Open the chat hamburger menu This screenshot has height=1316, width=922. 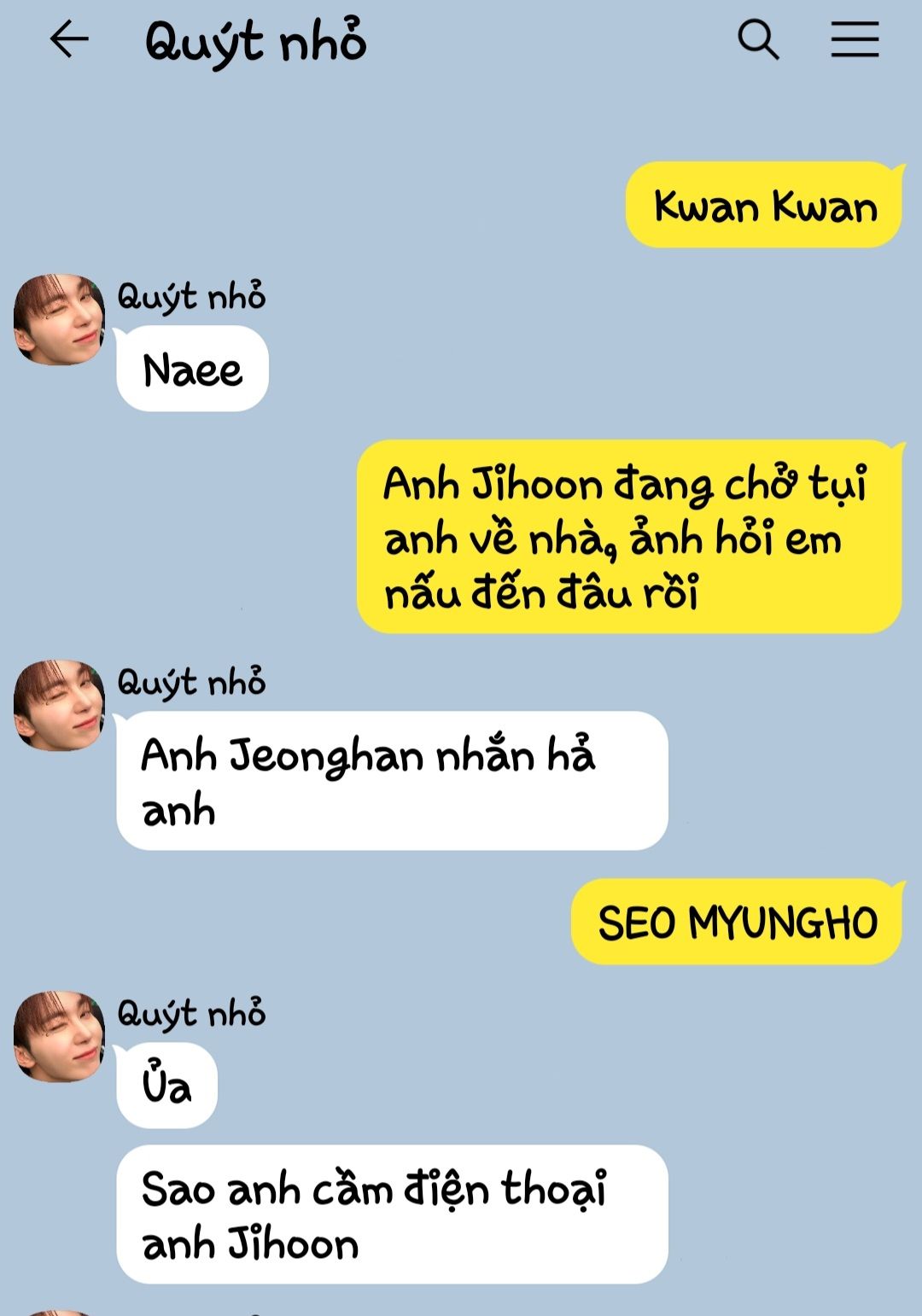coord(855,40)
